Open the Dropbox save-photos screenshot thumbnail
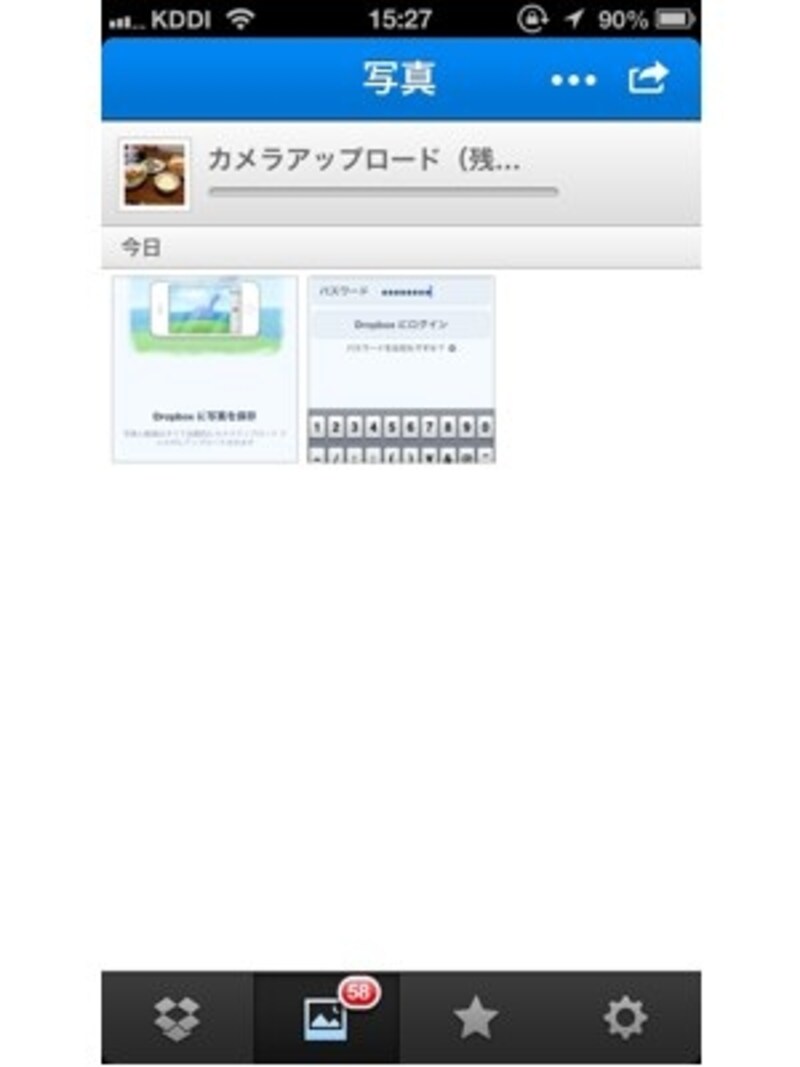 coord(203,370)
